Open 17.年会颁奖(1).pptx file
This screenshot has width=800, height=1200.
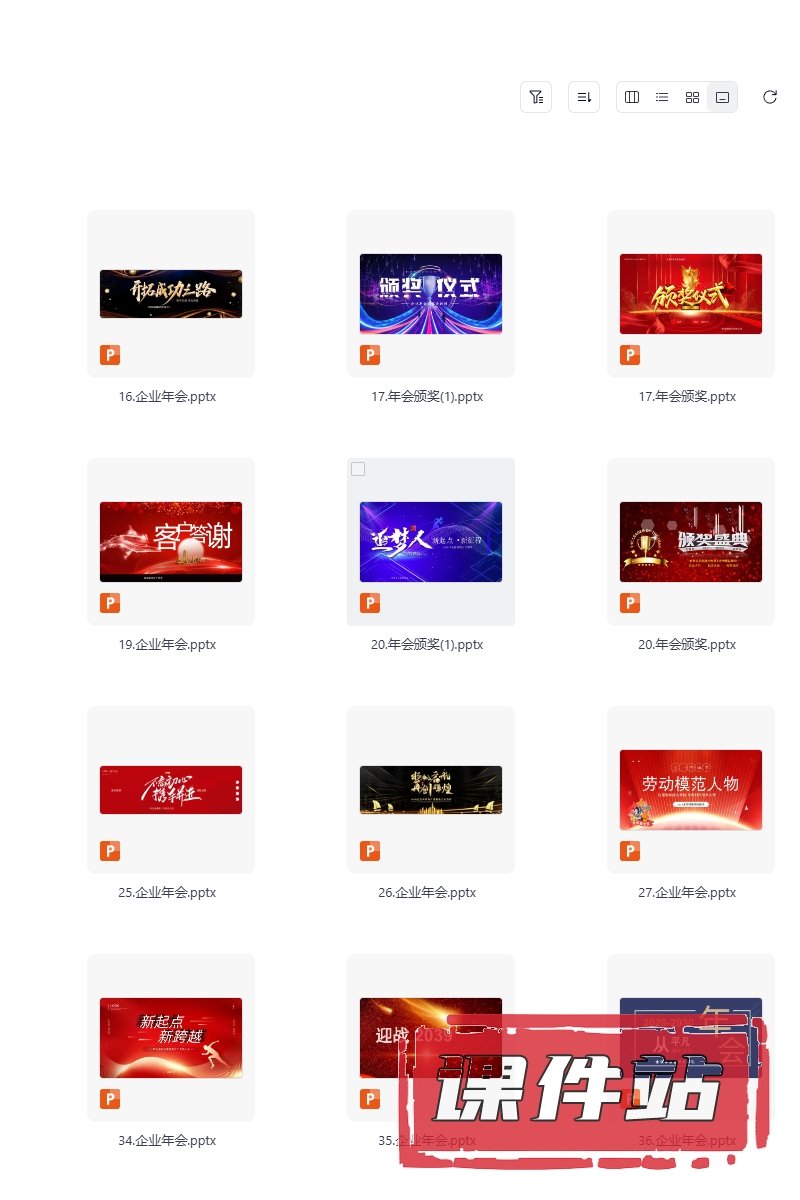point(431,294)
